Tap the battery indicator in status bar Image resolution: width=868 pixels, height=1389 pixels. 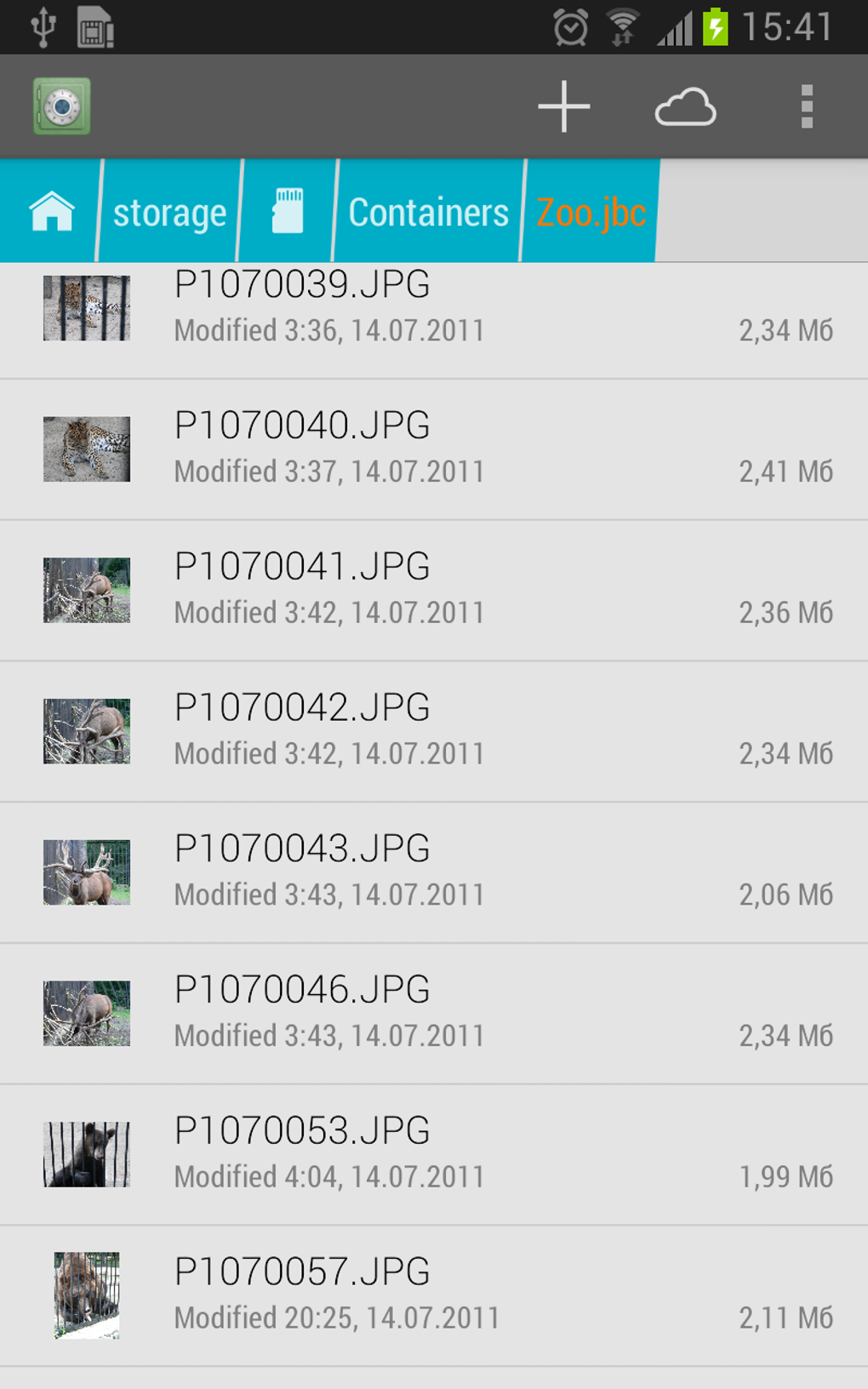tap(713, 26)
